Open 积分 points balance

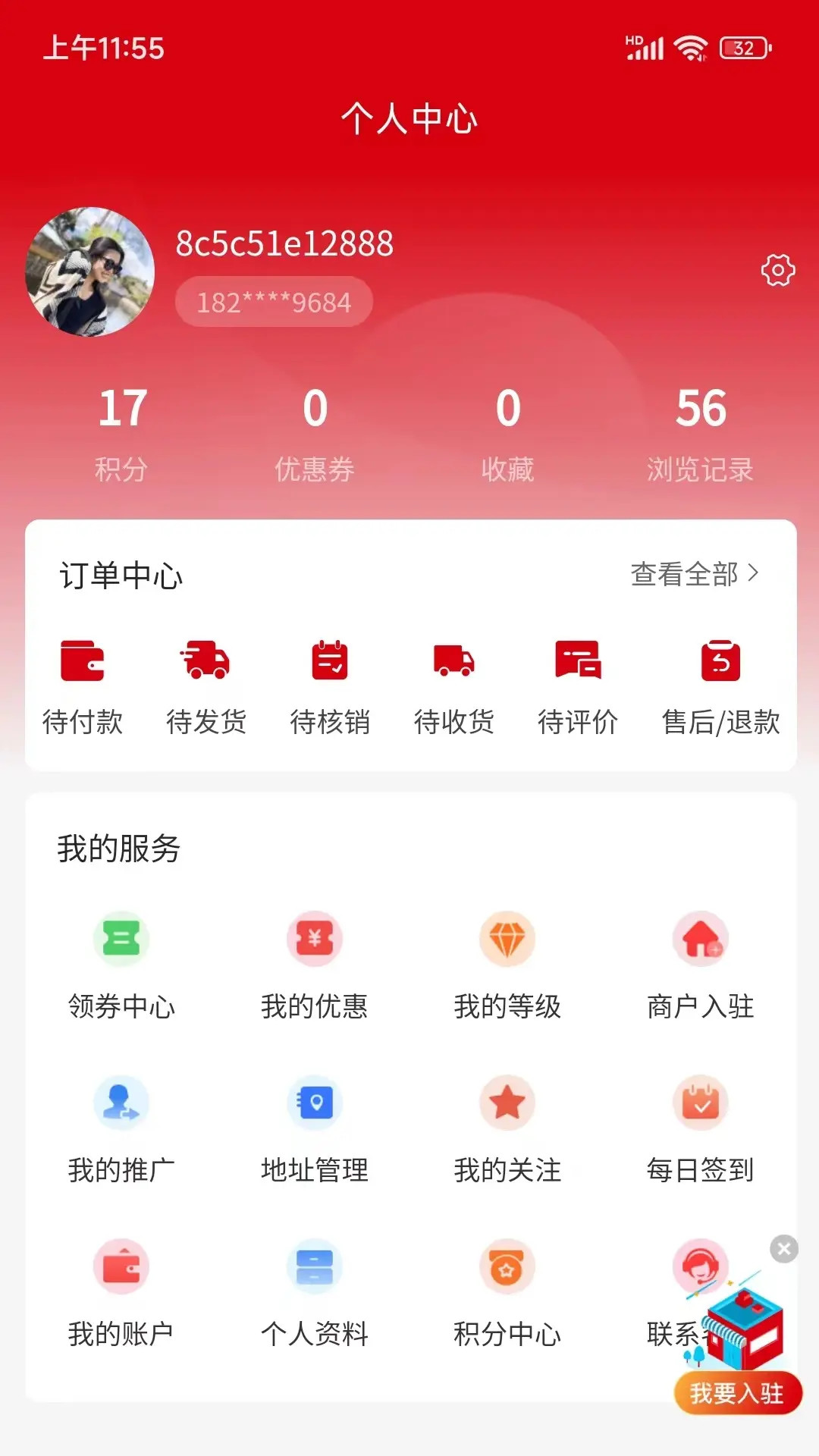click(x=121, y=433)
